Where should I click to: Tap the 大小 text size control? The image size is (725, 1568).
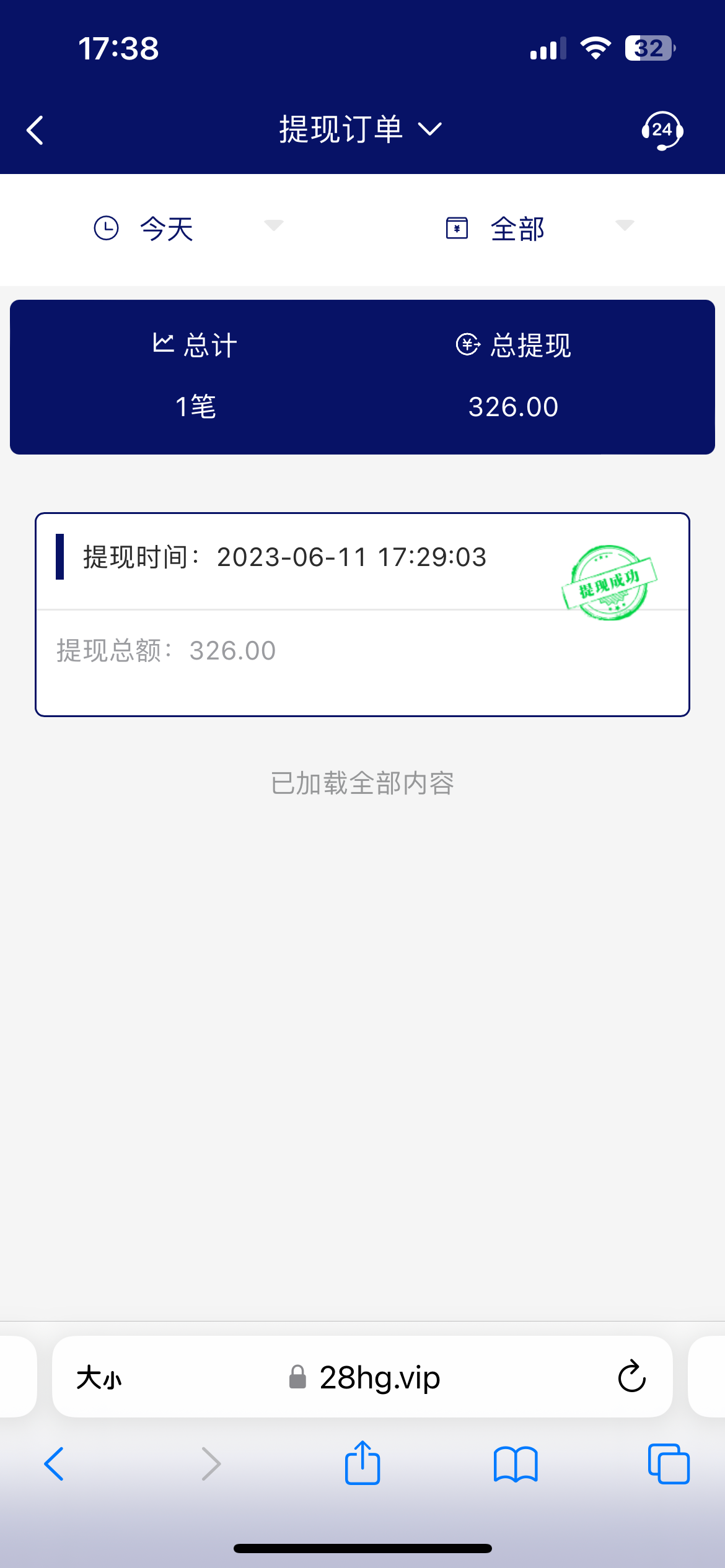click(x=99, y=1376)
